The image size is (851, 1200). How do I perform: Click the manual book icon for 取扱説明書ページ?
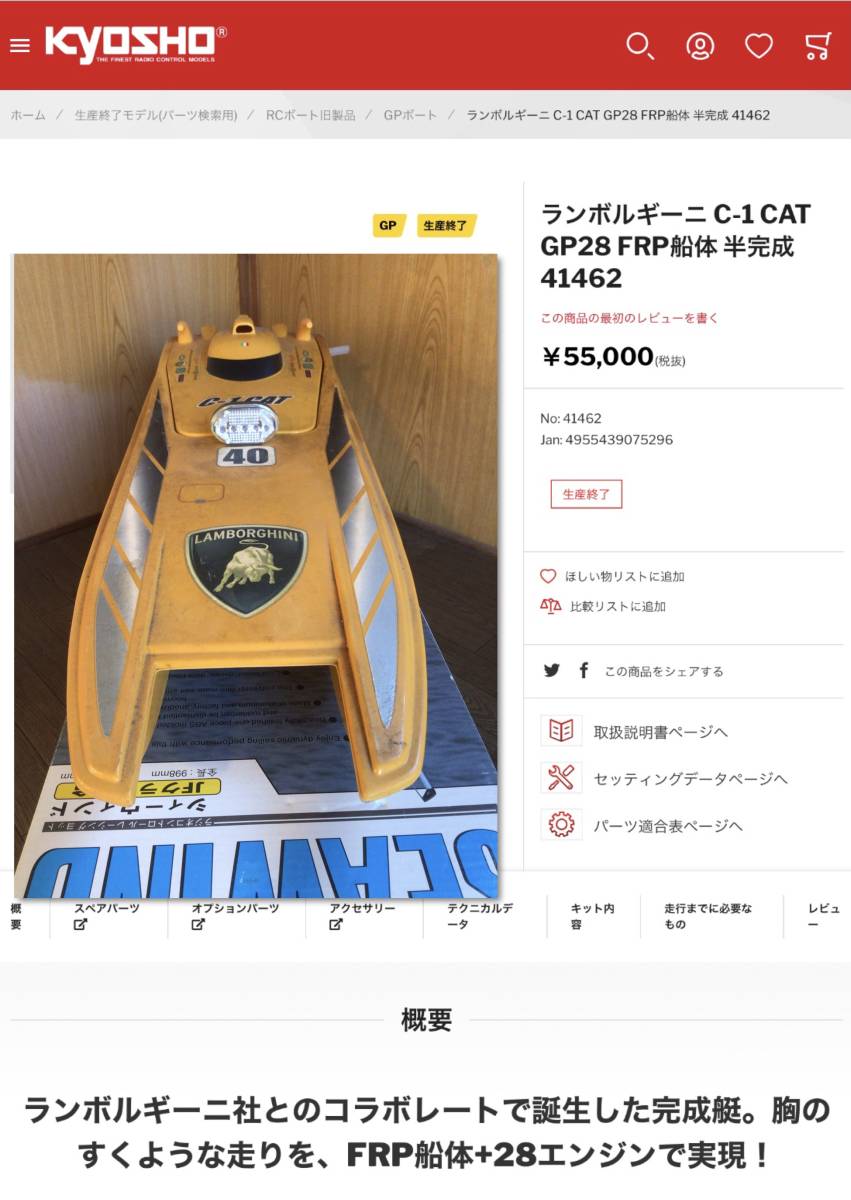(x=560, y=732)
